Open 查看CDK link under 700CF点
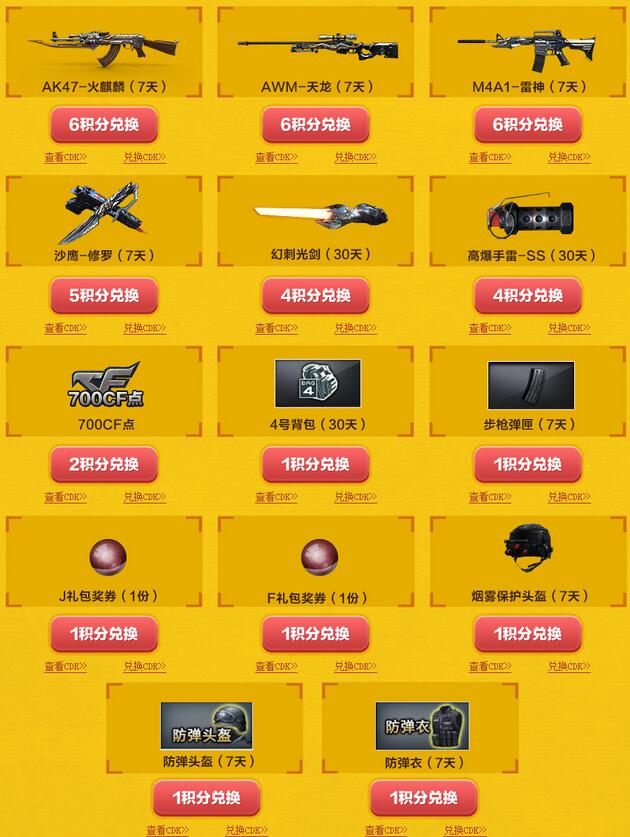The width and height of the screenshot is (630, 837). 65,497
